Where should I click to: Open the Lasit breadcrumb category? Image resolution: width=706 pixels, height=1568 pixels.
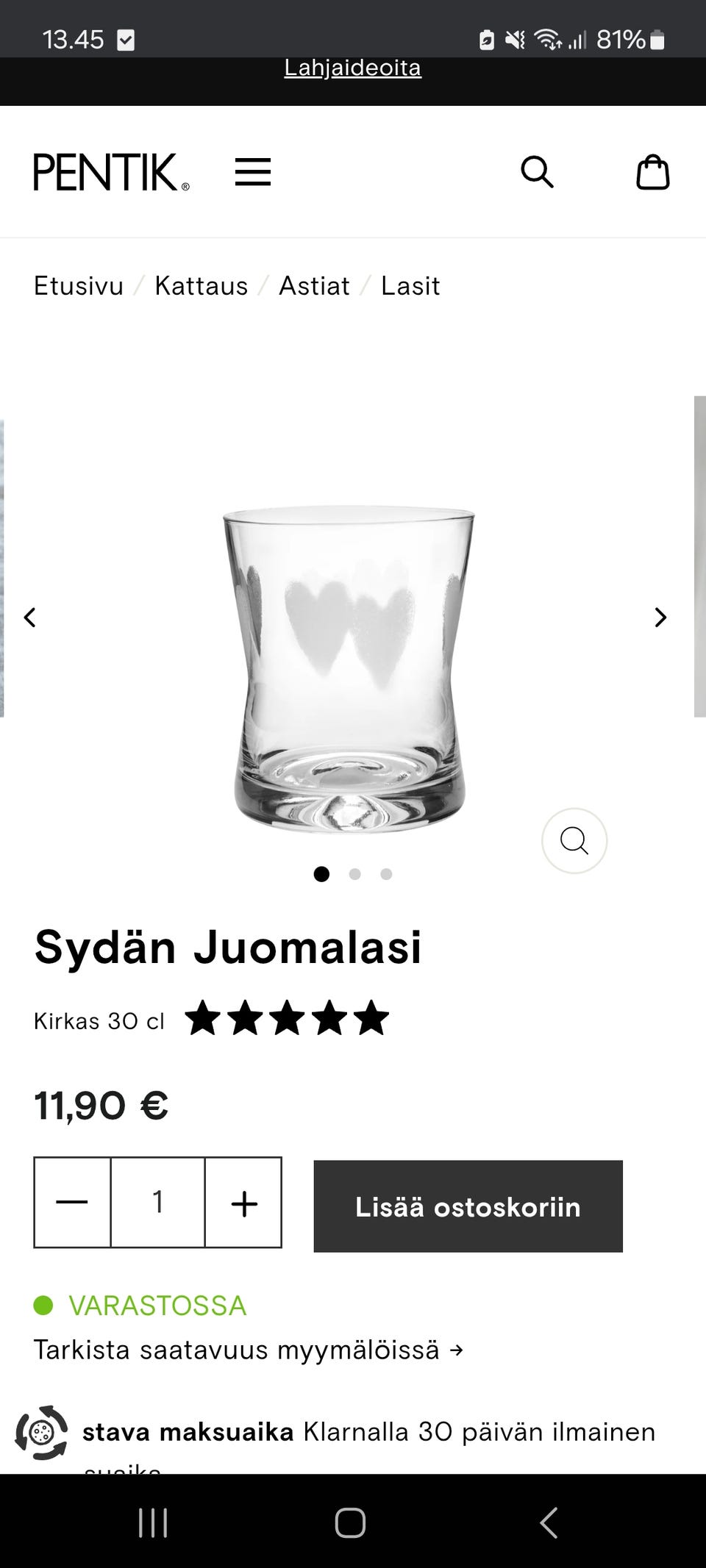coord(410,286)
